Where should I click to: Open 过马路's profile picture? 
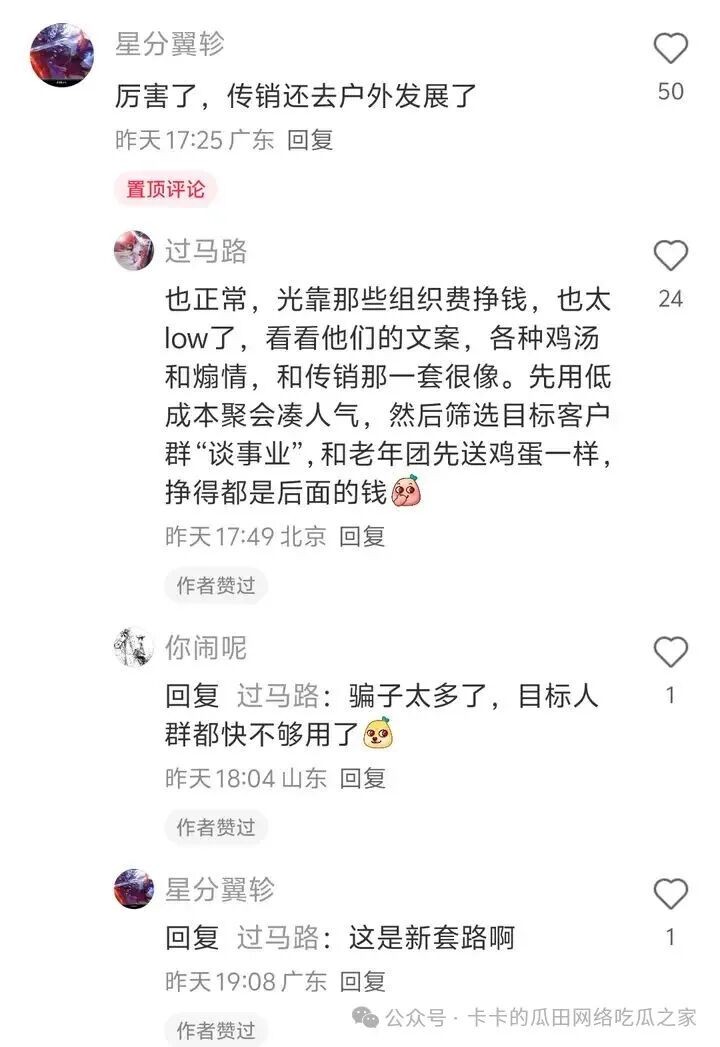click(x=134, y=251)
